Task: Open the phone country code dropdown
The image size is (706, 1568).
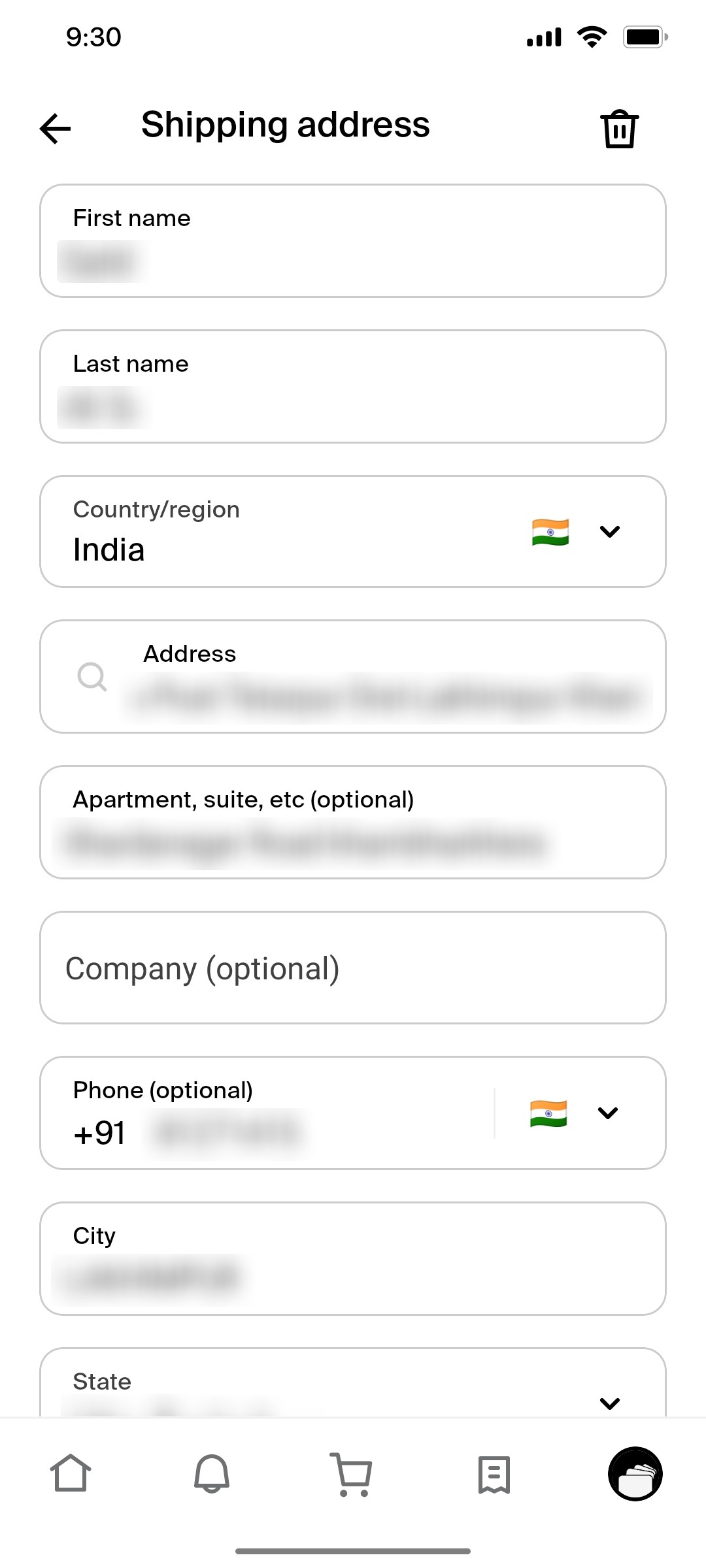Action: [x=608, y=1113]
